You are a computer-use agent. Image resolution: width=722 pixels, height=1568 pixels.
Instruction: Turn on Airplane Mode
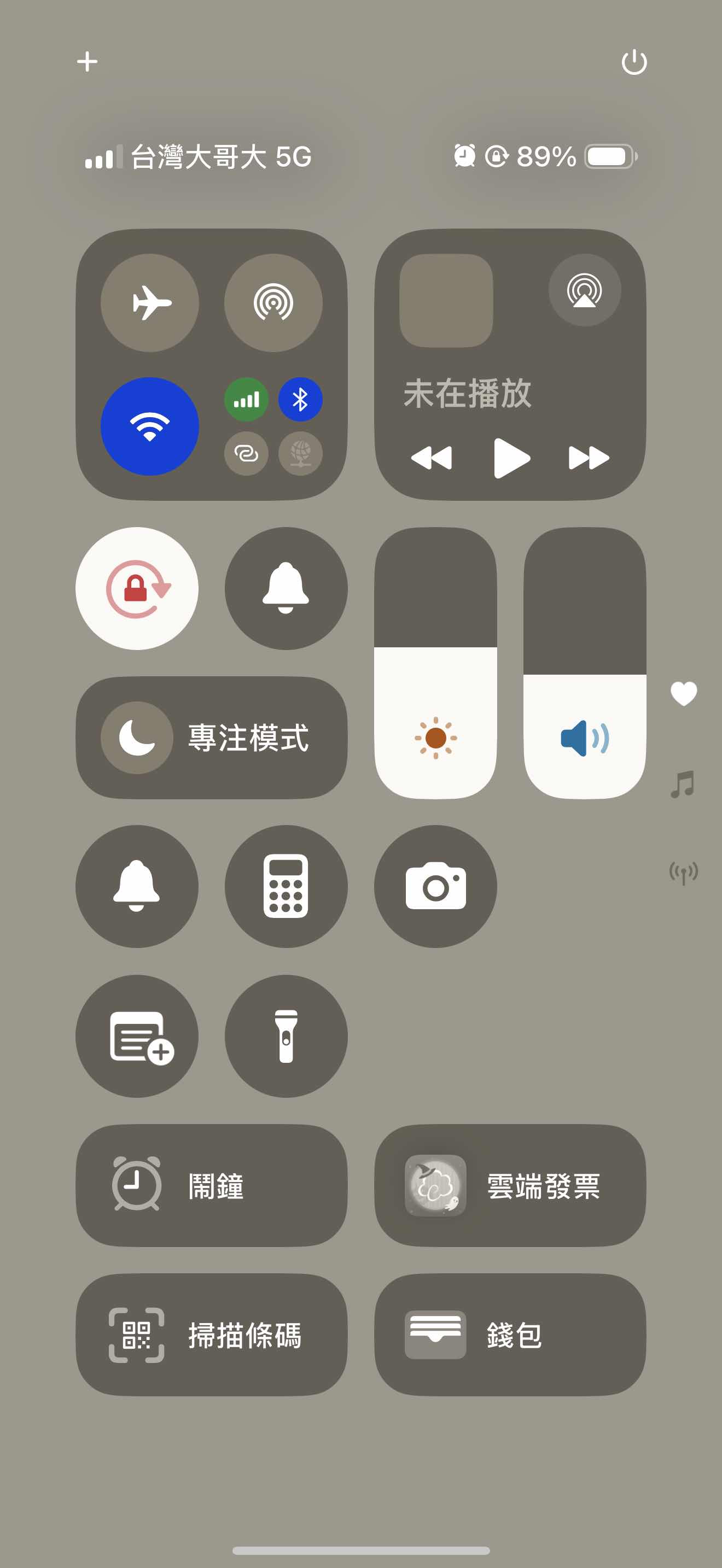[150, 302]
